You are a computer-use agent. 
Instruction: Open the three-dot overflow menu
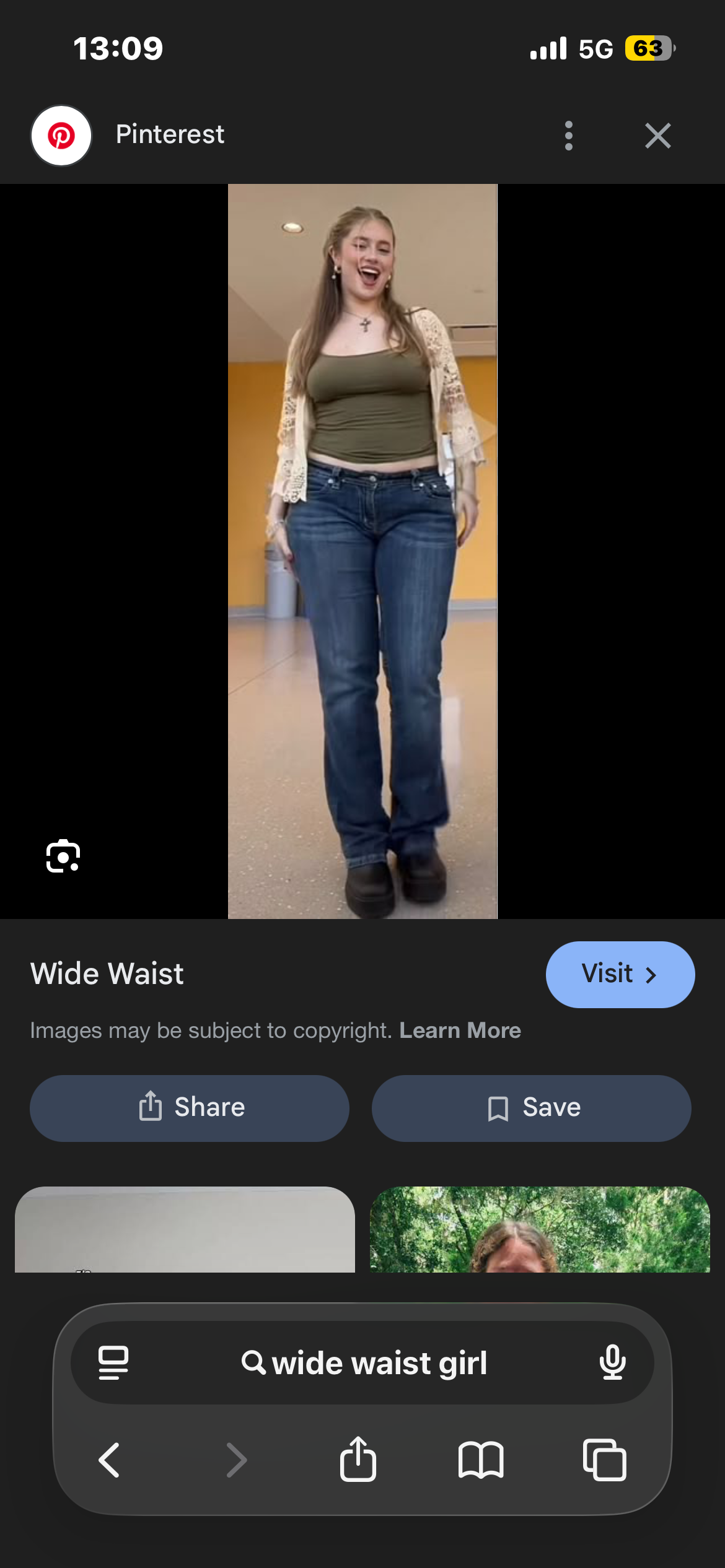tap(568, 136)
